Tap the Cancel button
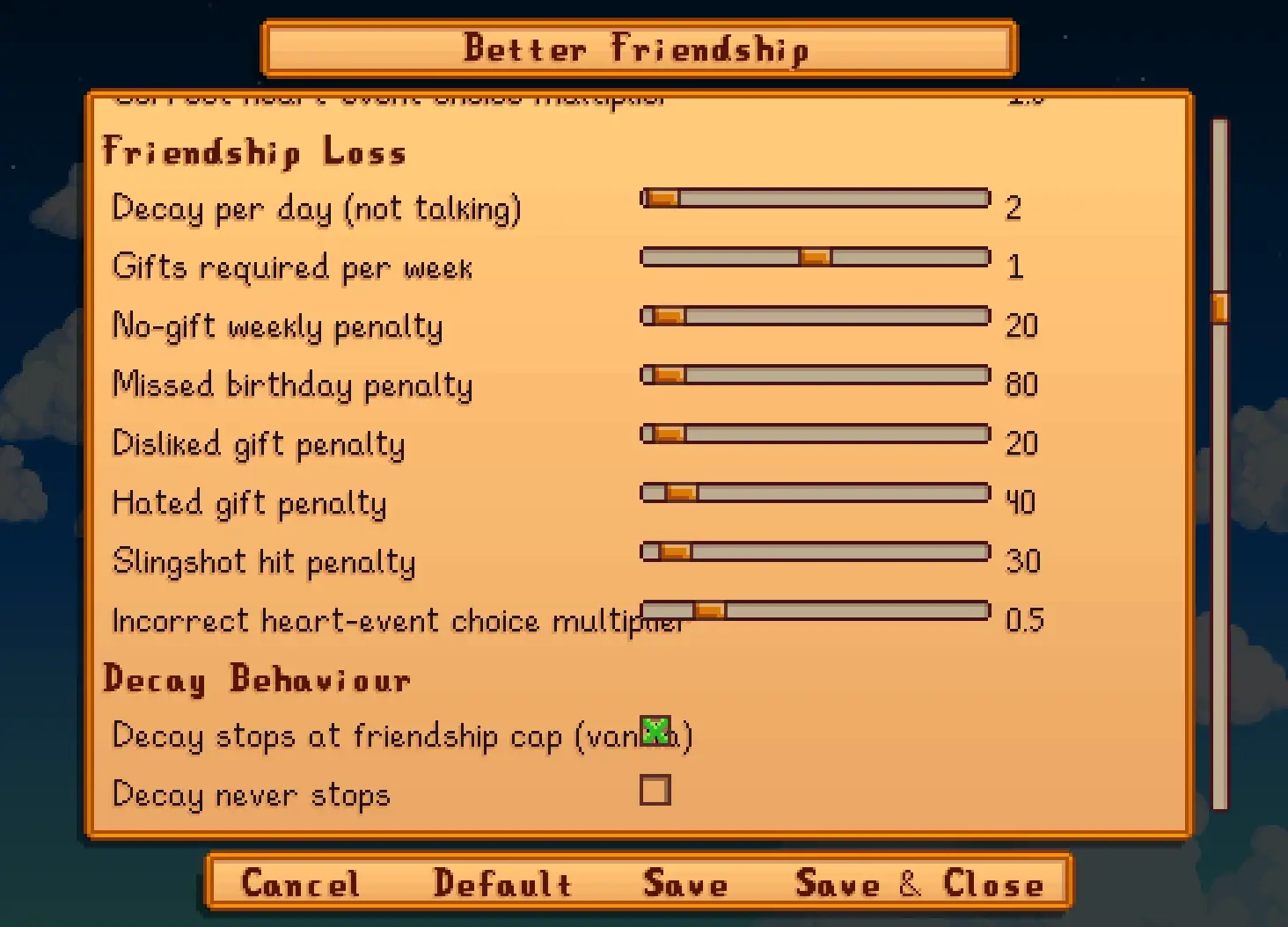Image resolution: width=1288 pixels, height=927 pixels. pos(300,883)
